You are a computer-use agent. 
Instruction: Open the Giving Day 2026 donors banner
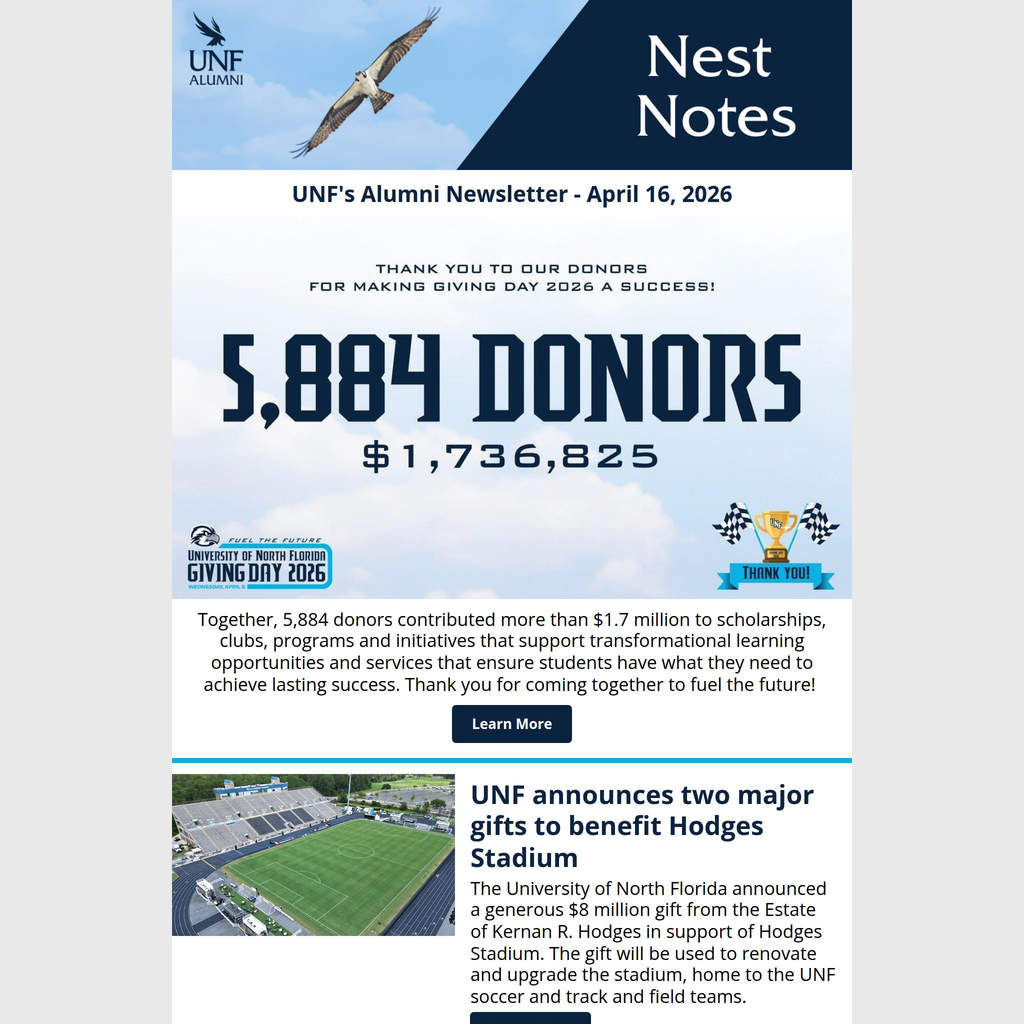coord(511,408)
